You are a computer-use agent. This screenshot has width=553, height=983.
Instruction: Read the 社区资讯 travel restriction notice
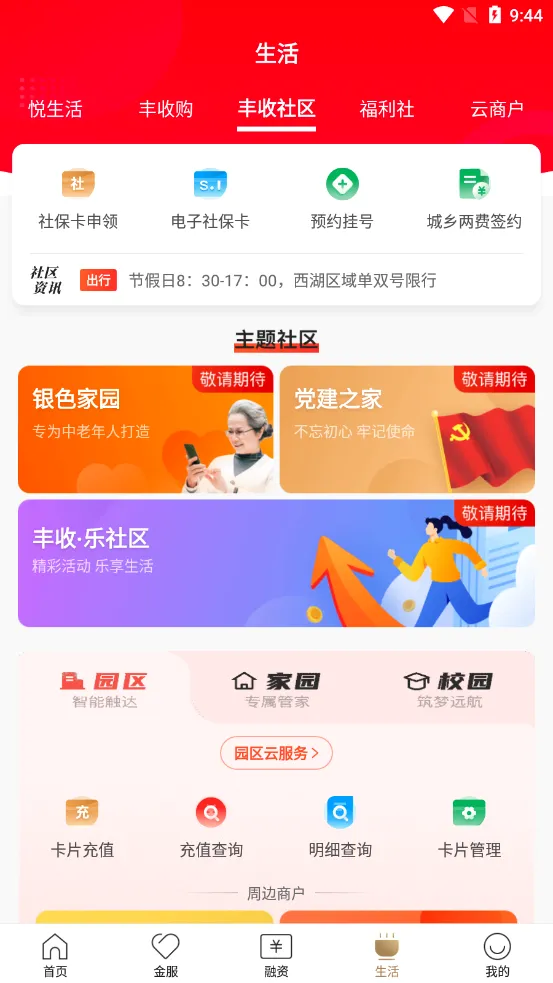282,280
